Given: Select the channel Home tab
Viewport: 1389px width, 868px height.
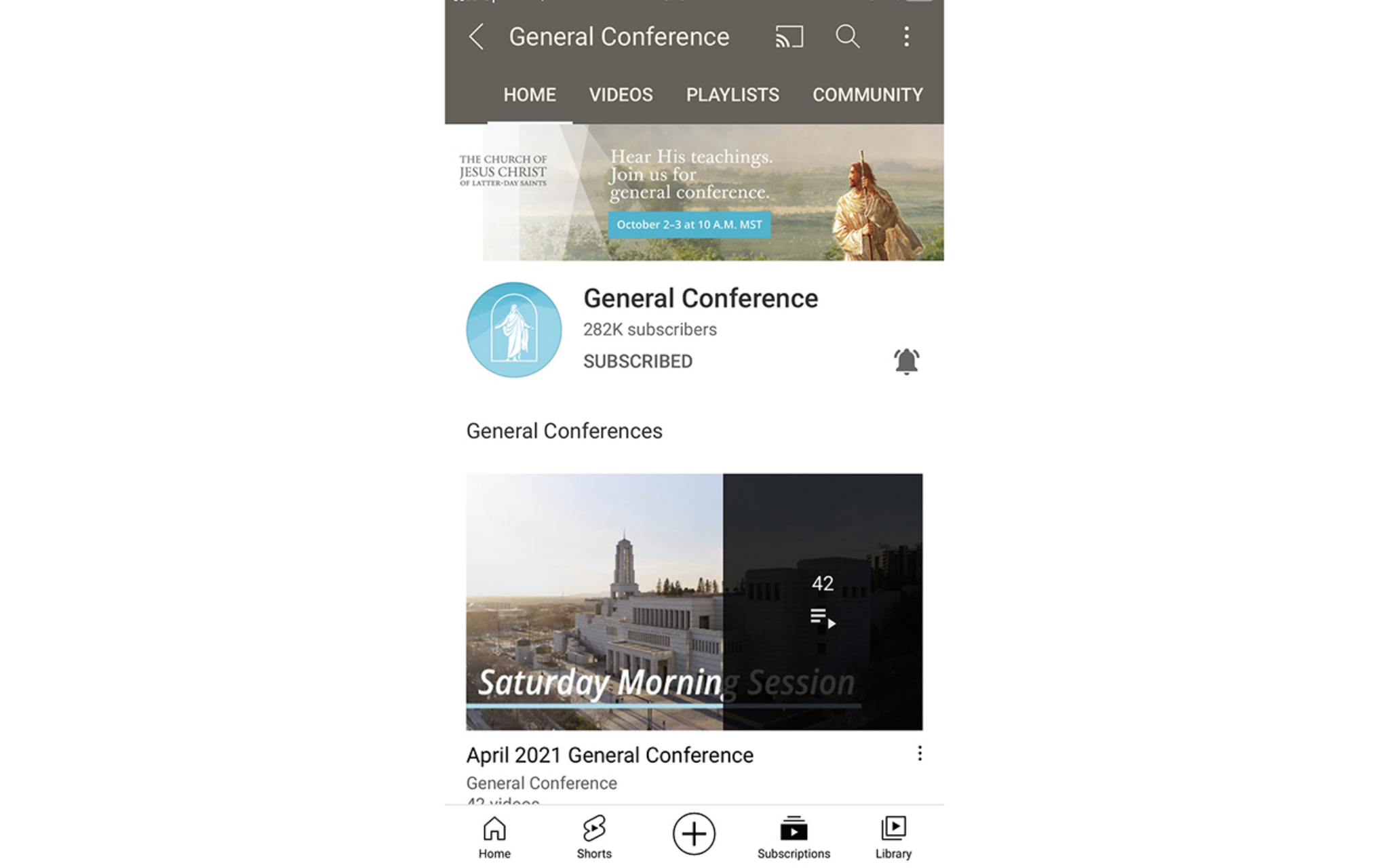Looking at the screenshot, I should point(530,95).
